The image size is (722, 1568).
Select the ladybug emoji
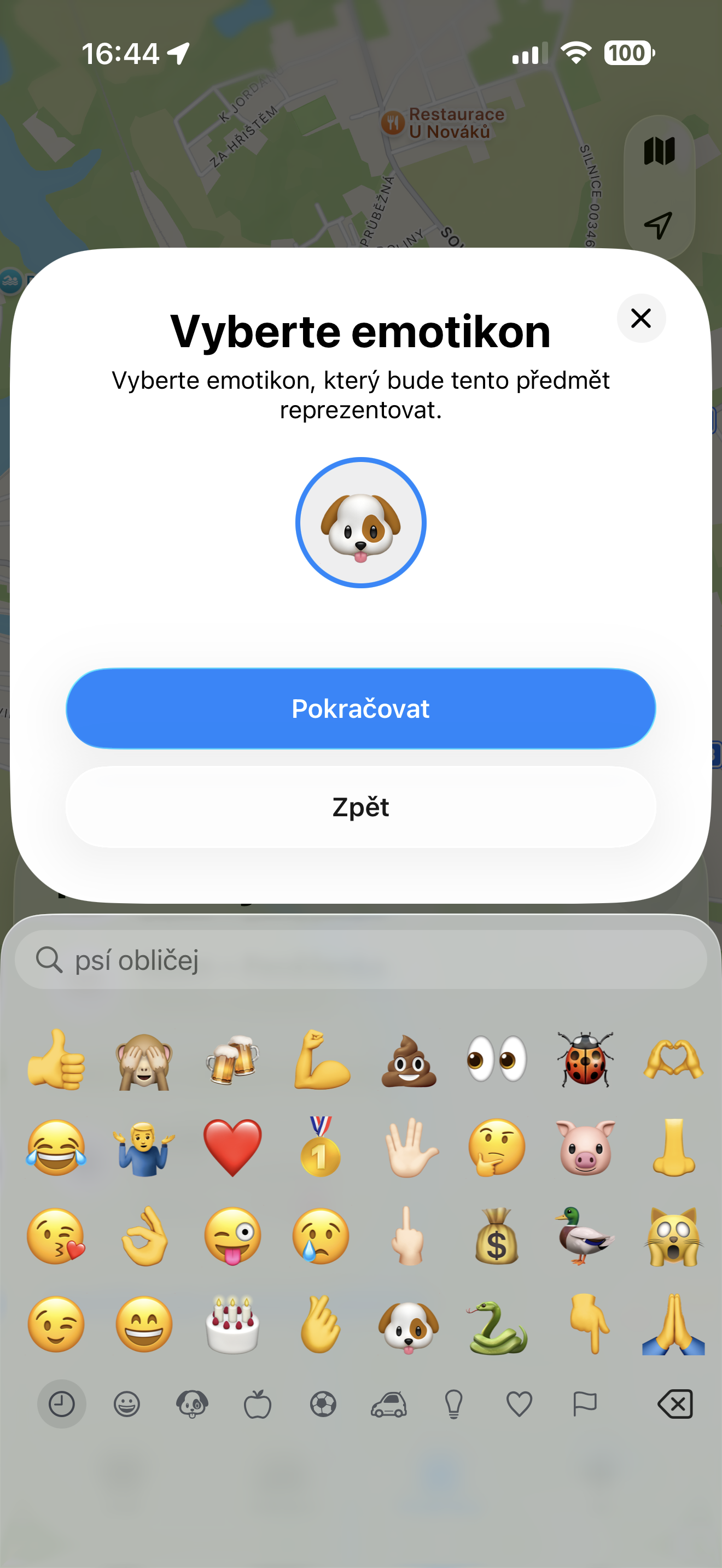coord(585,1059)
